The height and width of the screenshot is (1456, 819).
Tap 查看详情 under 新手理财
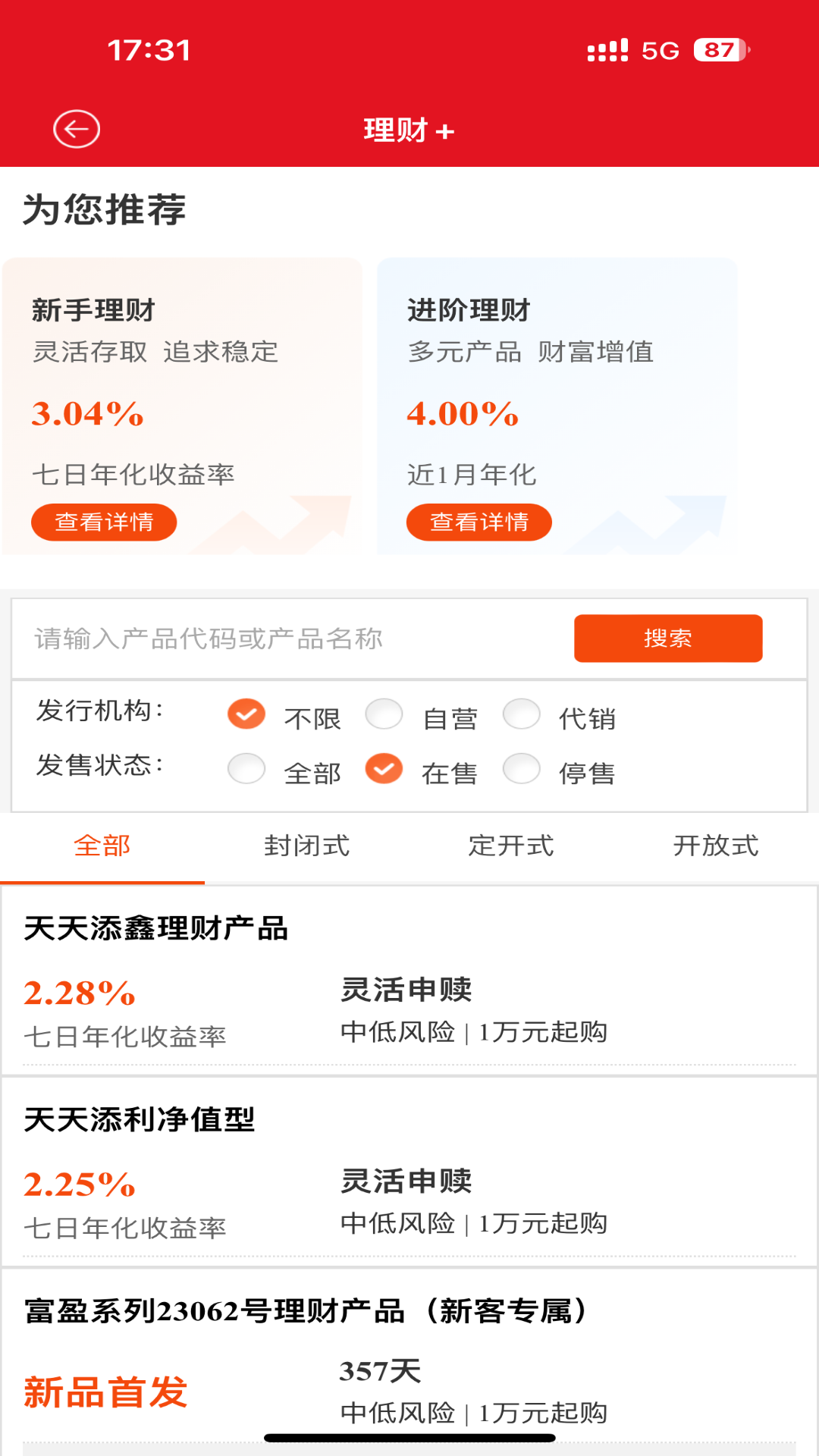[104, 522]
